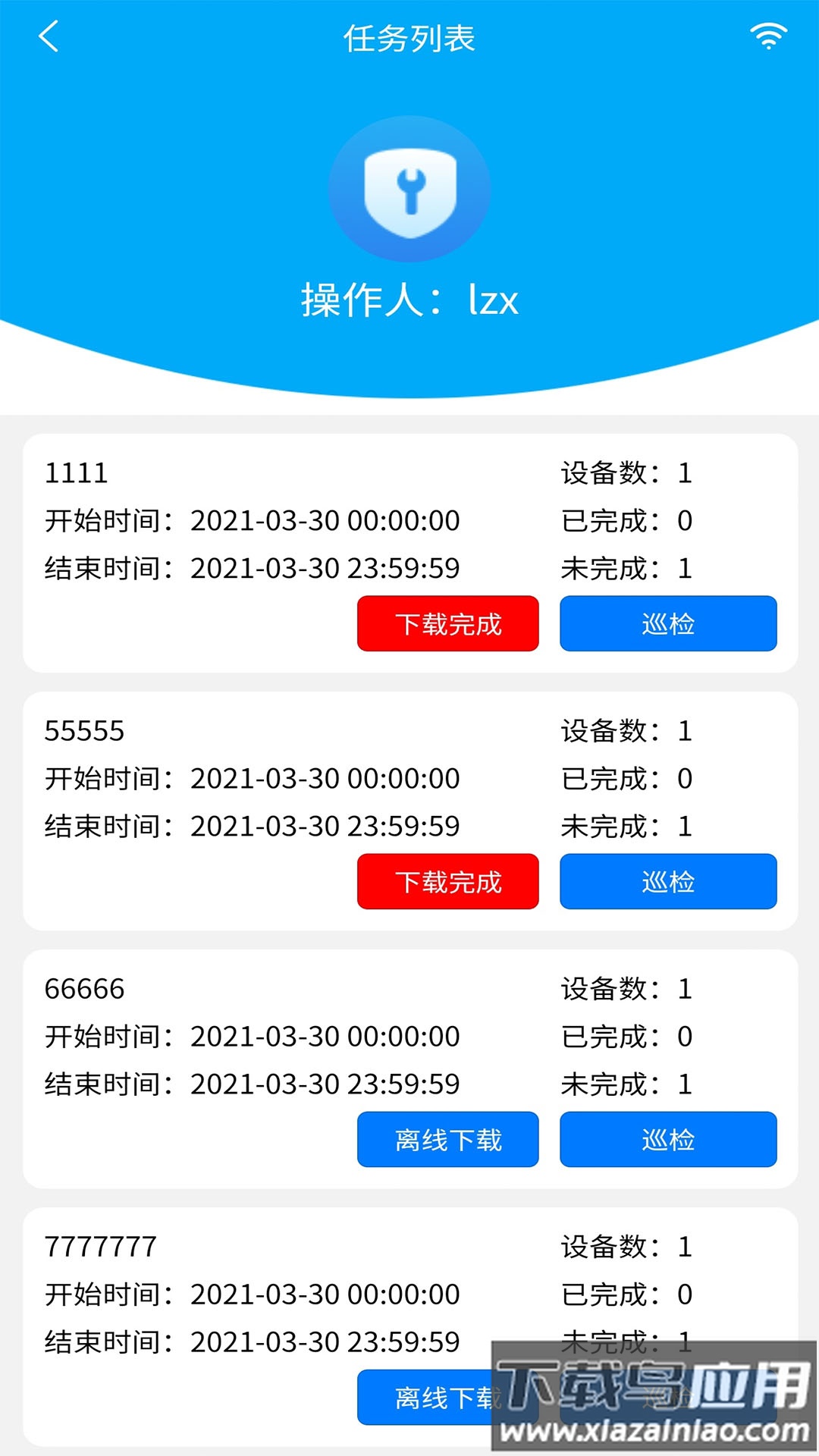Tap the wrench shield avatar icon

pyautogui.click(x=409, y=190)
